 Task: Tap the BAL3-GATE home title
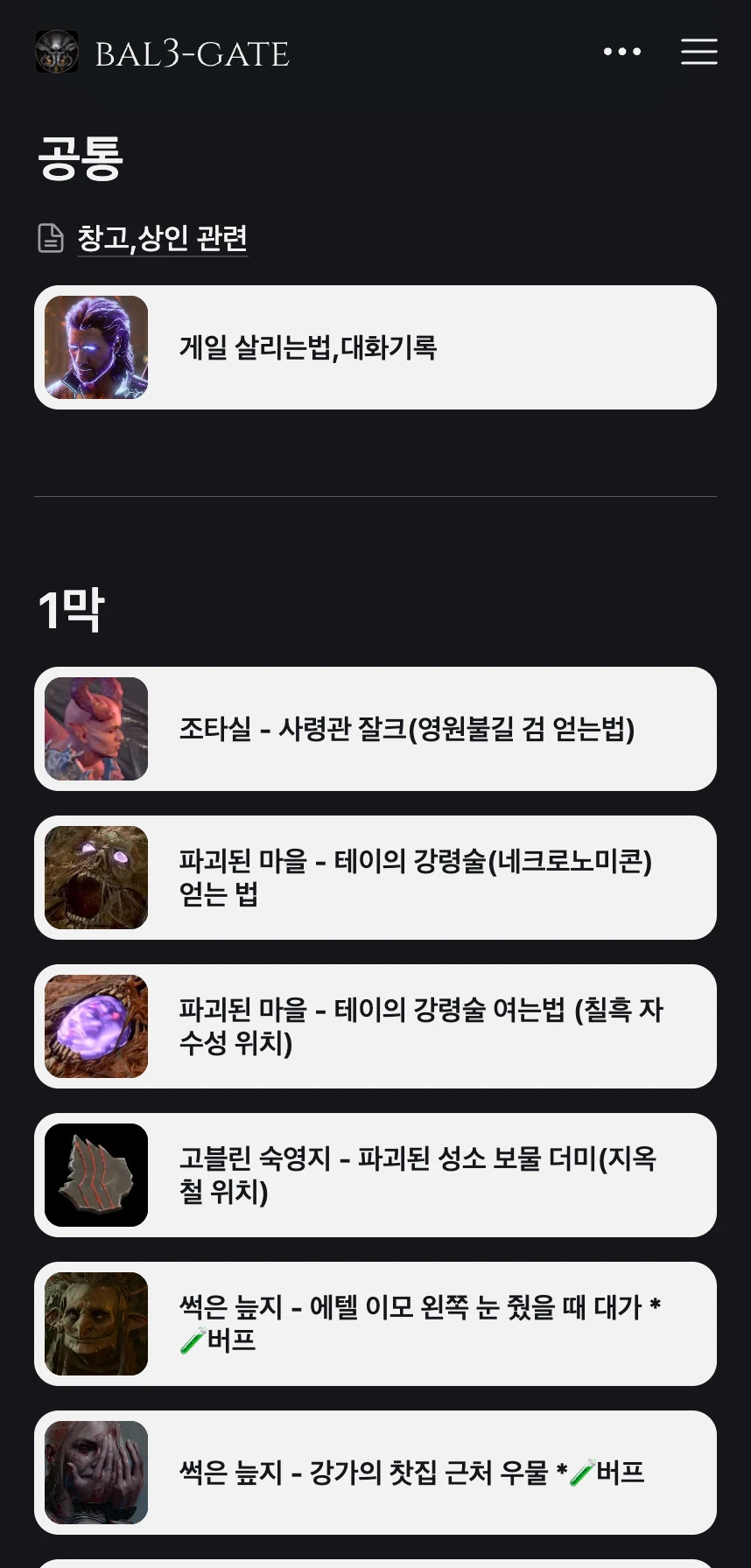click(x=191, y=54)
